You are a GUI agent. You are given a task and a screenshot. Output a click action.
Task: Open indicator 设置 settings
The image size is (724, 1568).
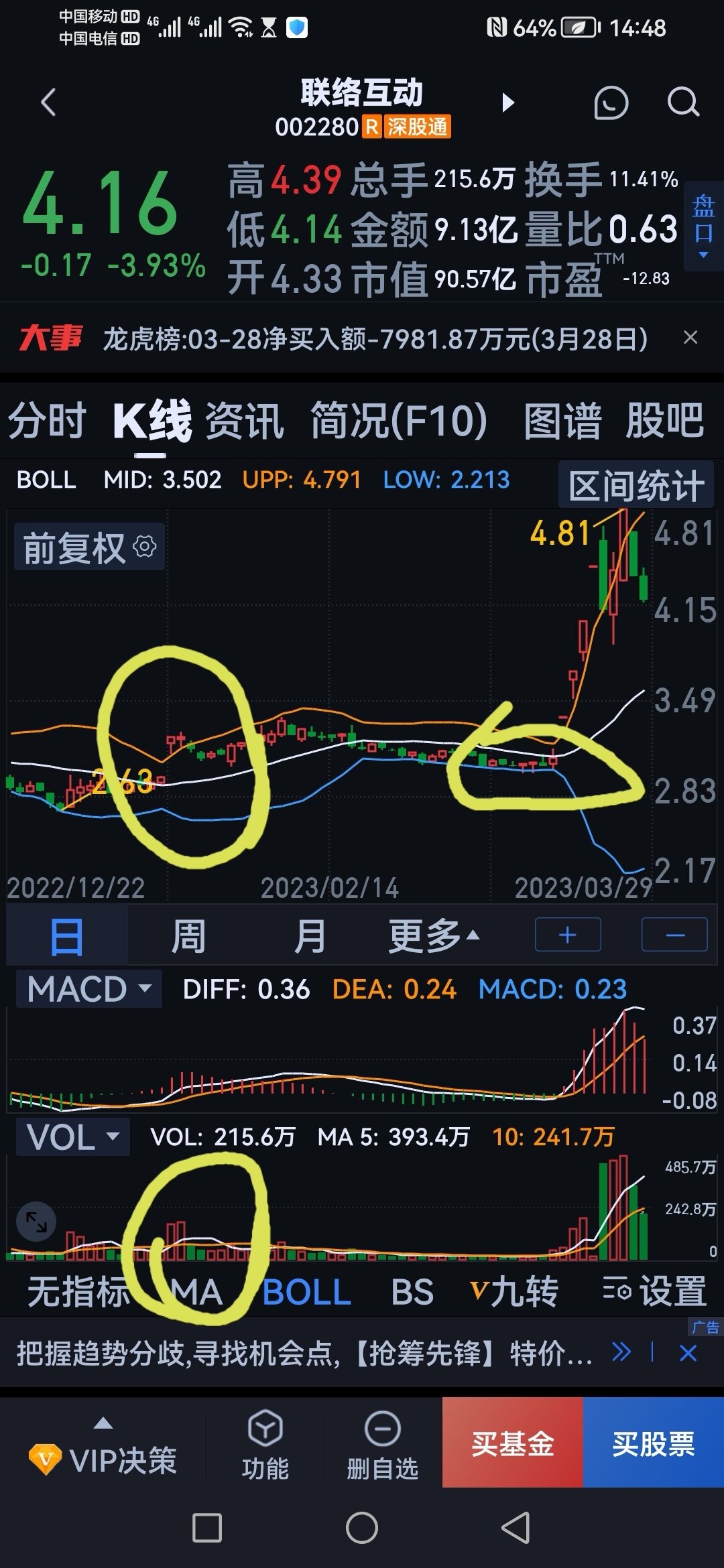pos(656,1291)
